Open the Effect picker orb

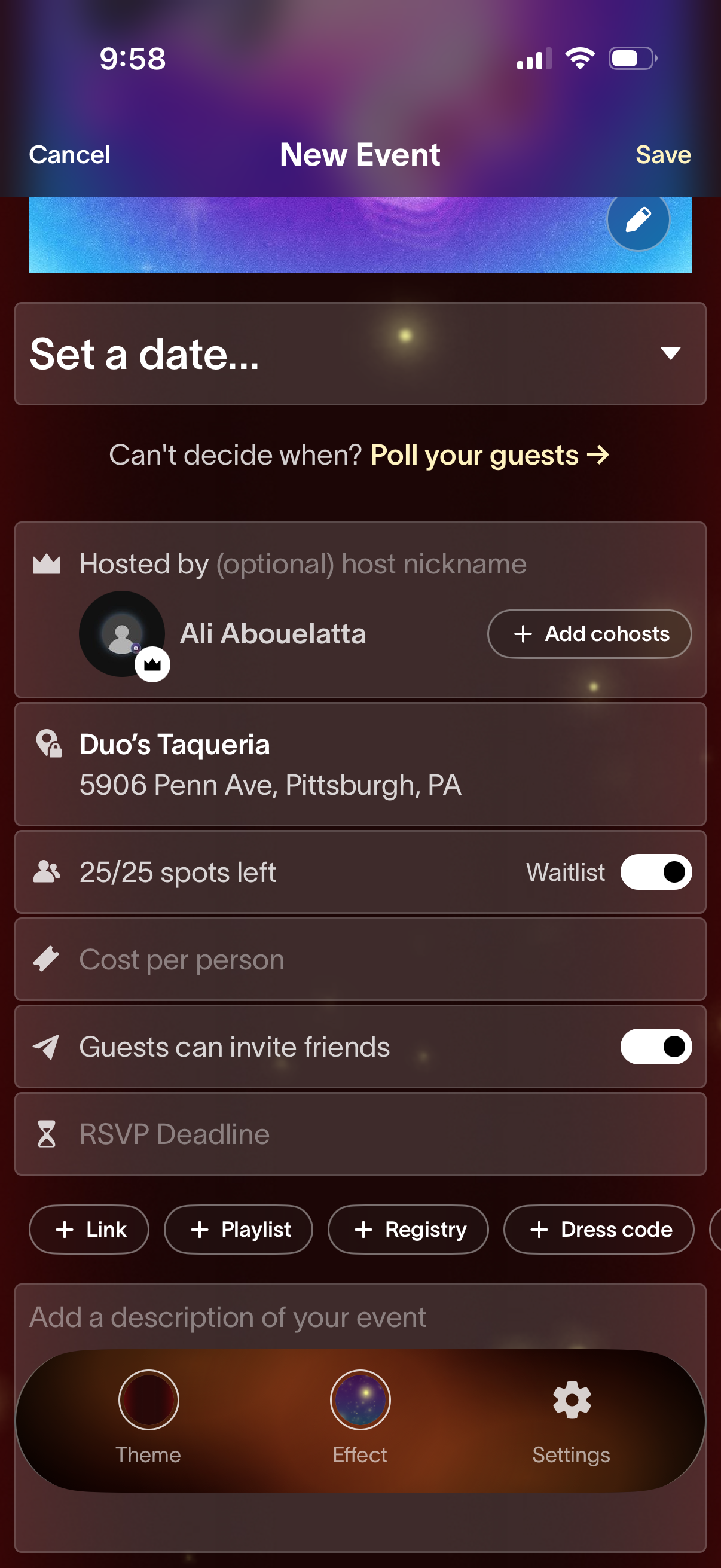[x=359, y=1401]
